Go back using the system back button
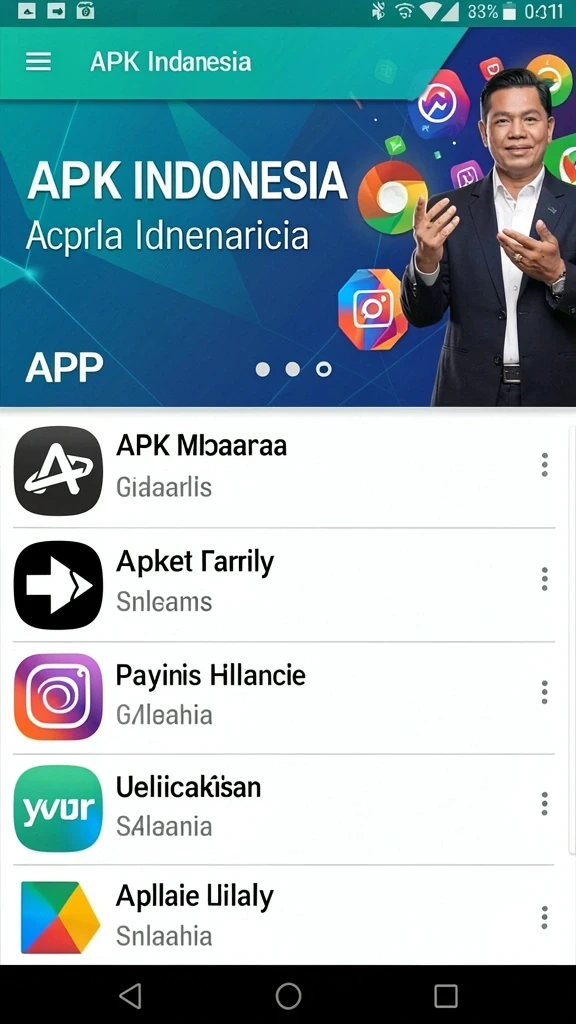 [x=131, y=996]
